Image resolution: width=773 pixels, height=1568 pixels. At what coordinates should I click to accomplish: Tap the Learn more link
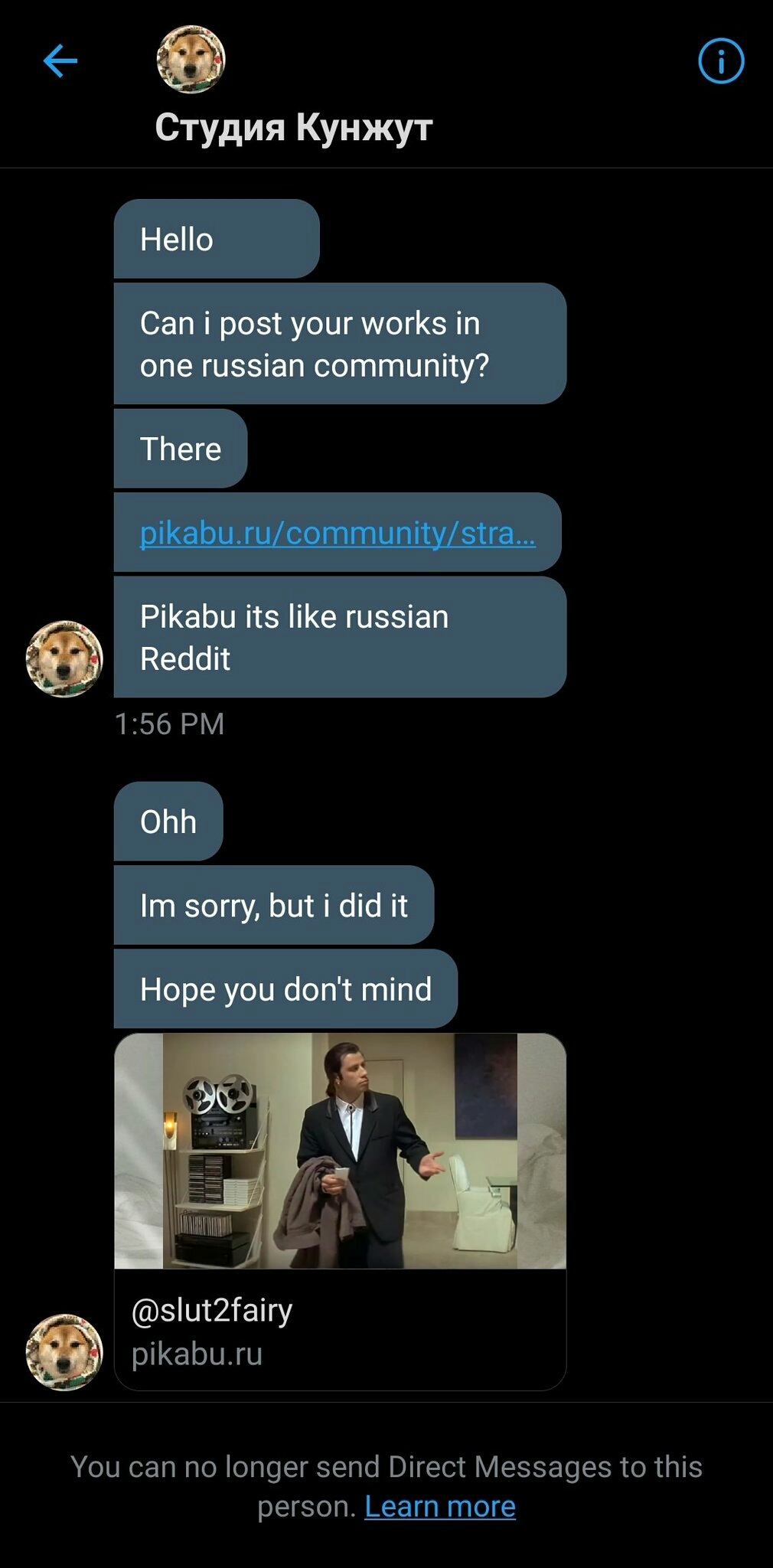point(440,1506)
